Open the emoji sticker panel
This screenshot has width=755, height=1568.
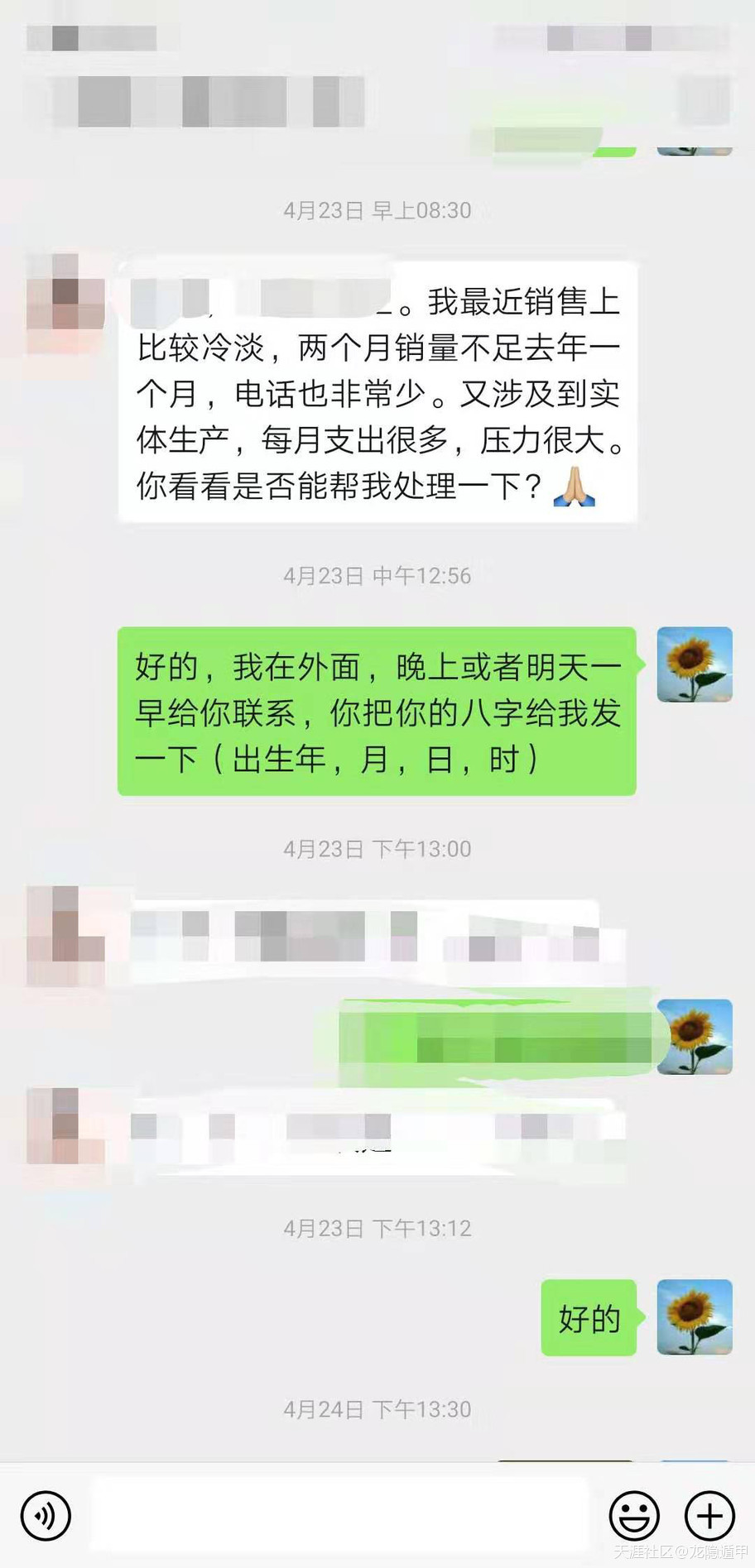coord(634,1515)
